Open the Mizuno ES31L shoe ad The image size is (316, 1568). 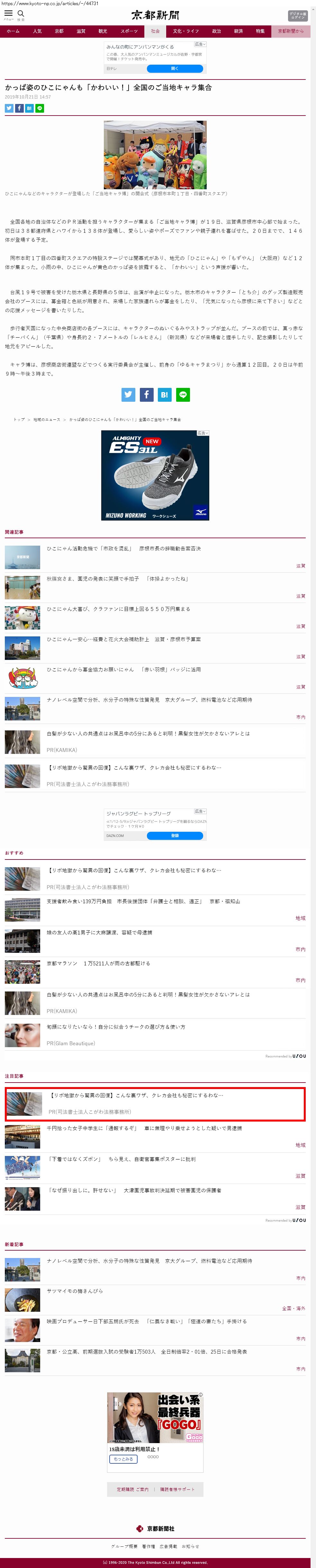pos(155,475)
